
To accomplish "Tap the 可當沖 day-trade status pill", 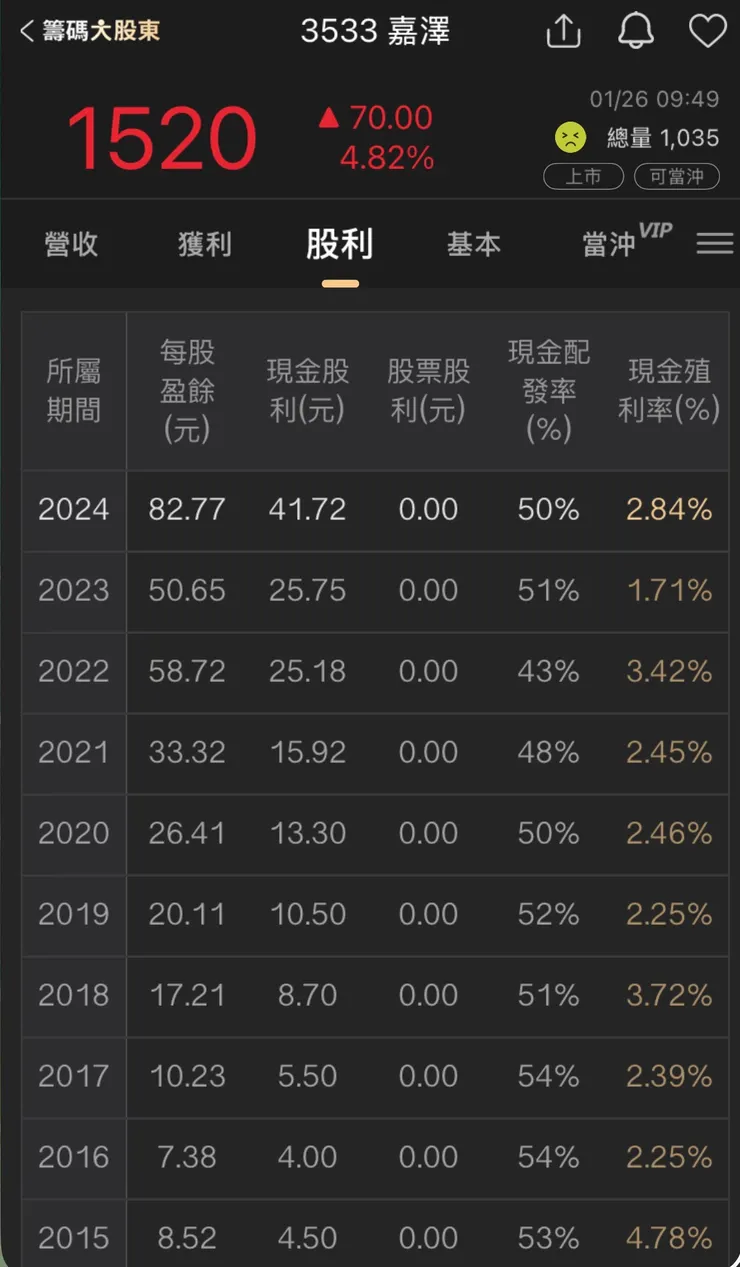I will pyautogui.click(x=677, y=177).
